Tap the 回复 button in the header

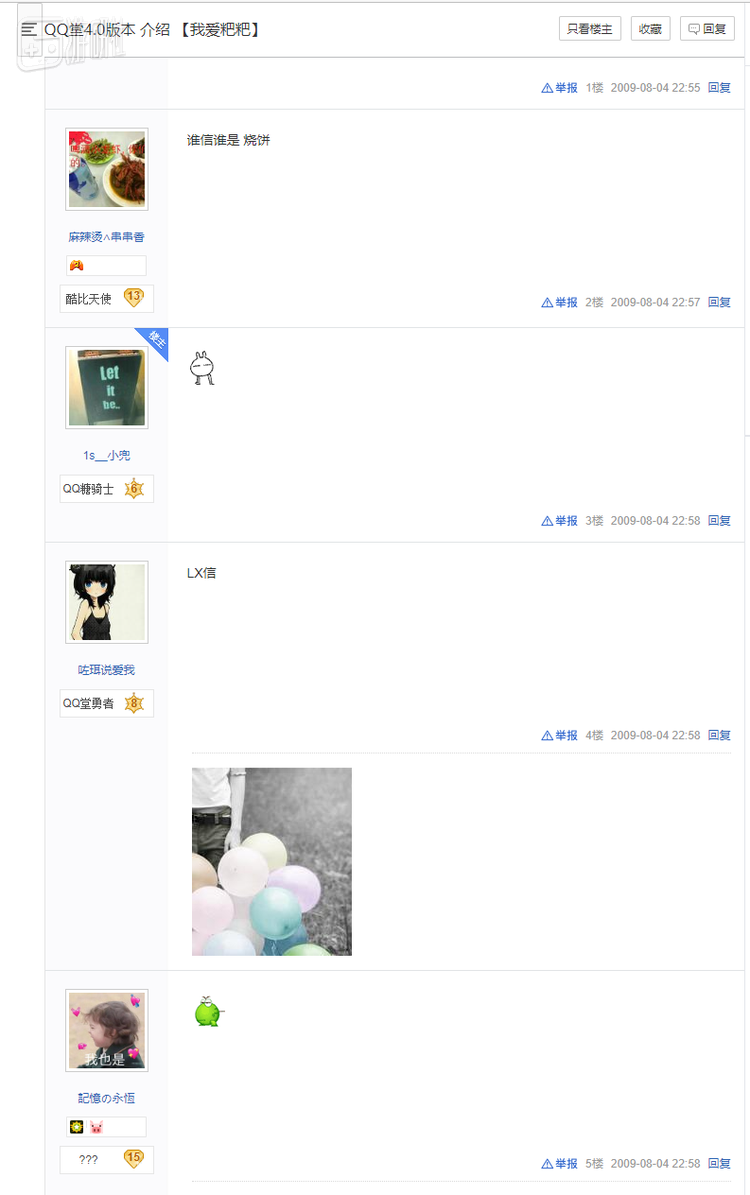coord(707,29)
